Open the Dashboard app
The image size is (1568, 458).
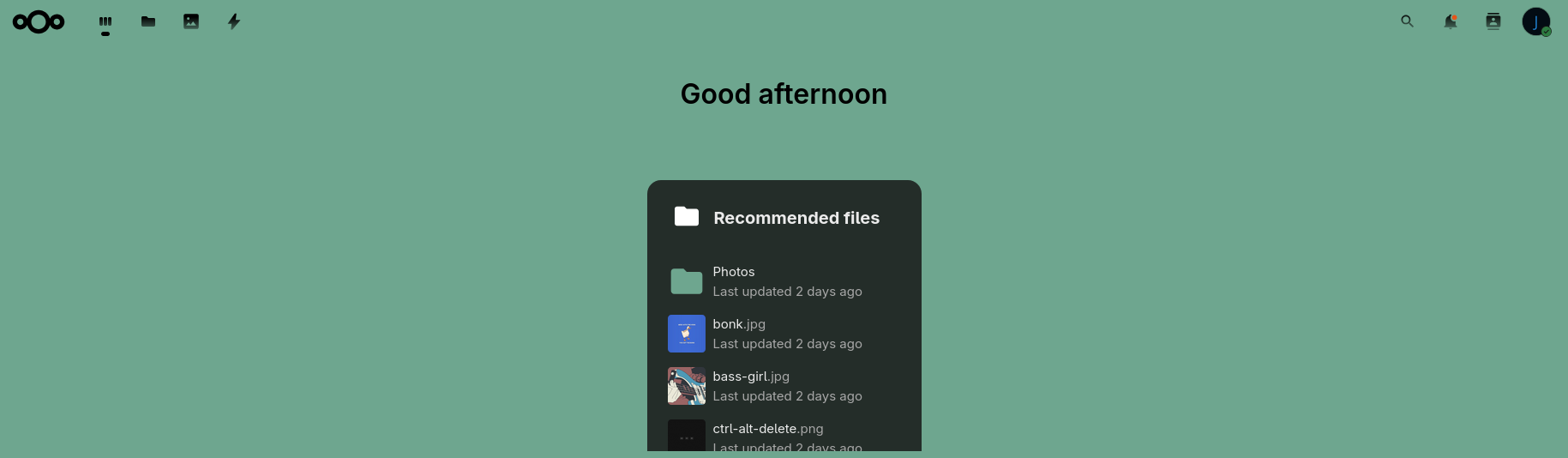(105, 21)
